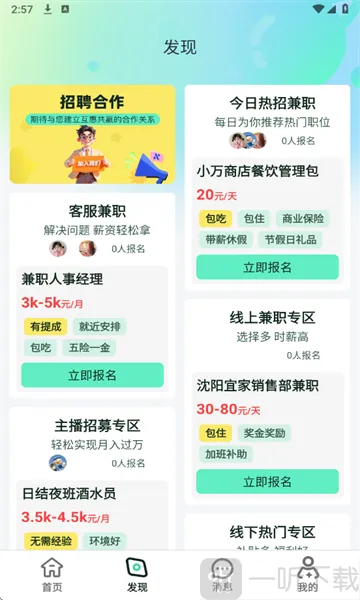360x600 pixels.
Task: Tap 立即报名 for 小万商店餐饮管理包
Action: point(267,267)
